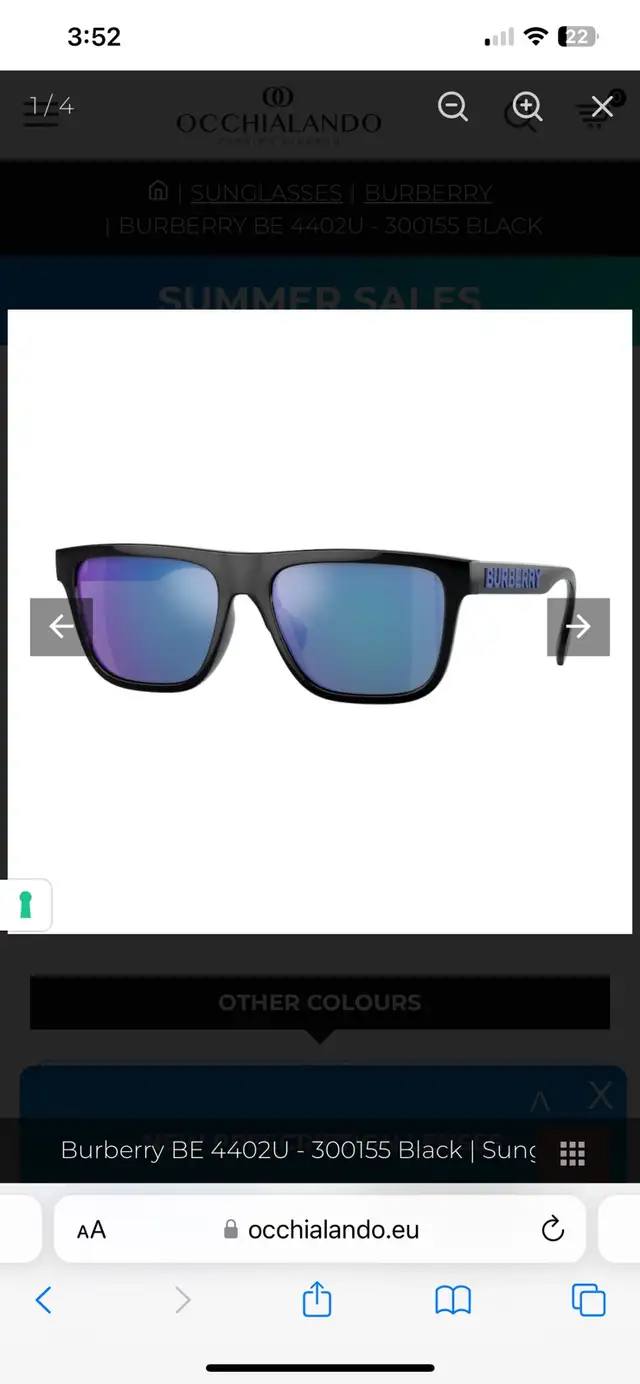Open the green accessibility widget
640x1384 pixels.
(25, 905)
